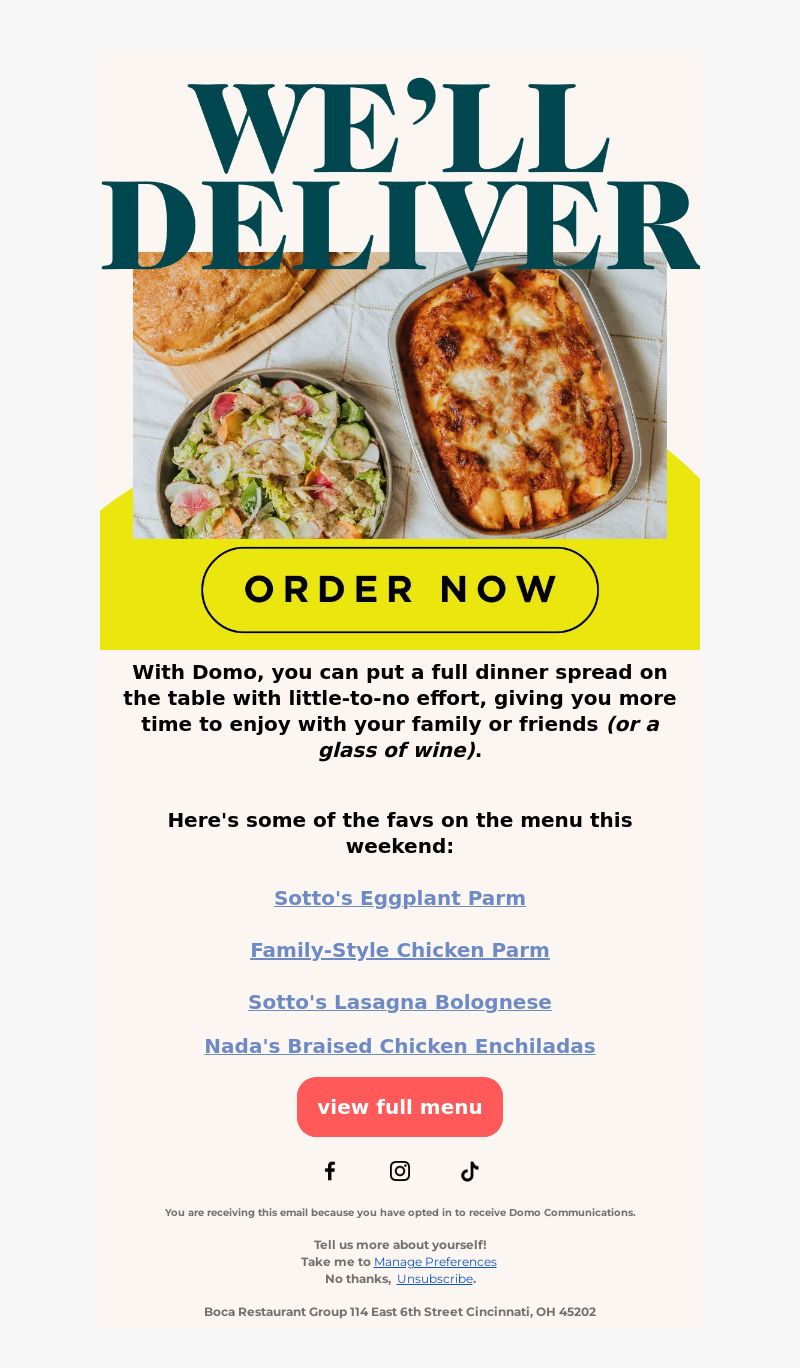The width and height of the screenshot is (800, 1368).
Task: Open Nada's Braised Chicken Enchiladas link
Action: pos(400,1046)
